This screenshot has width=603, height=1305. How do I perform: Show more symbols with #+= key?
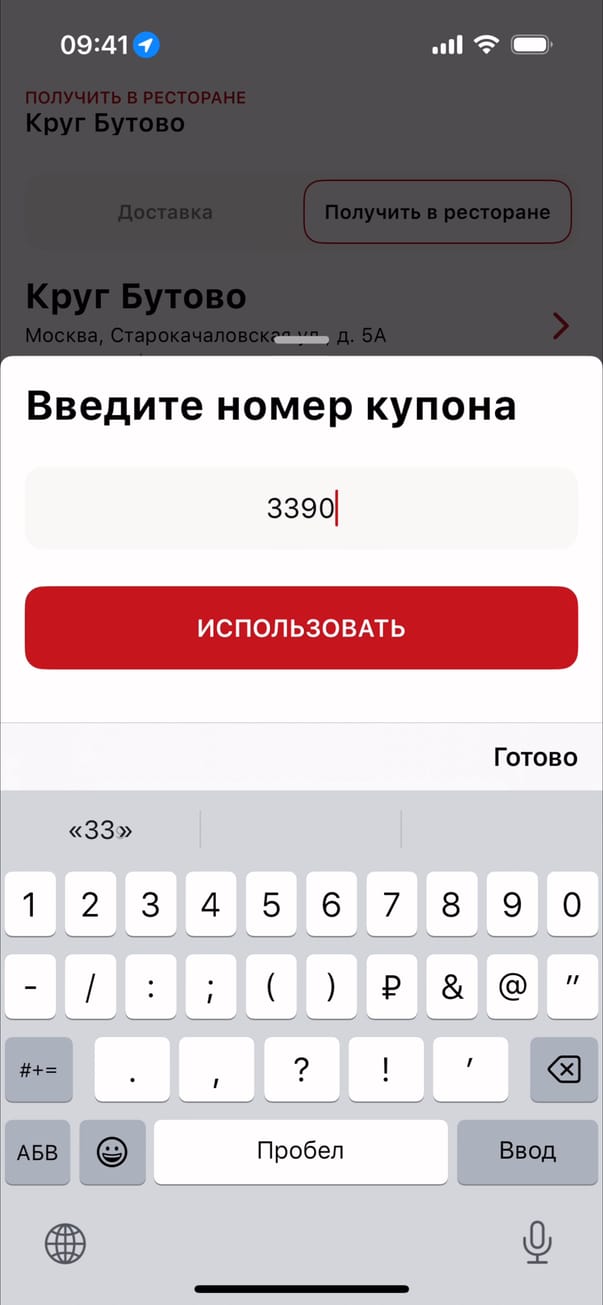pyautogui.click(x=38, y=1071)
